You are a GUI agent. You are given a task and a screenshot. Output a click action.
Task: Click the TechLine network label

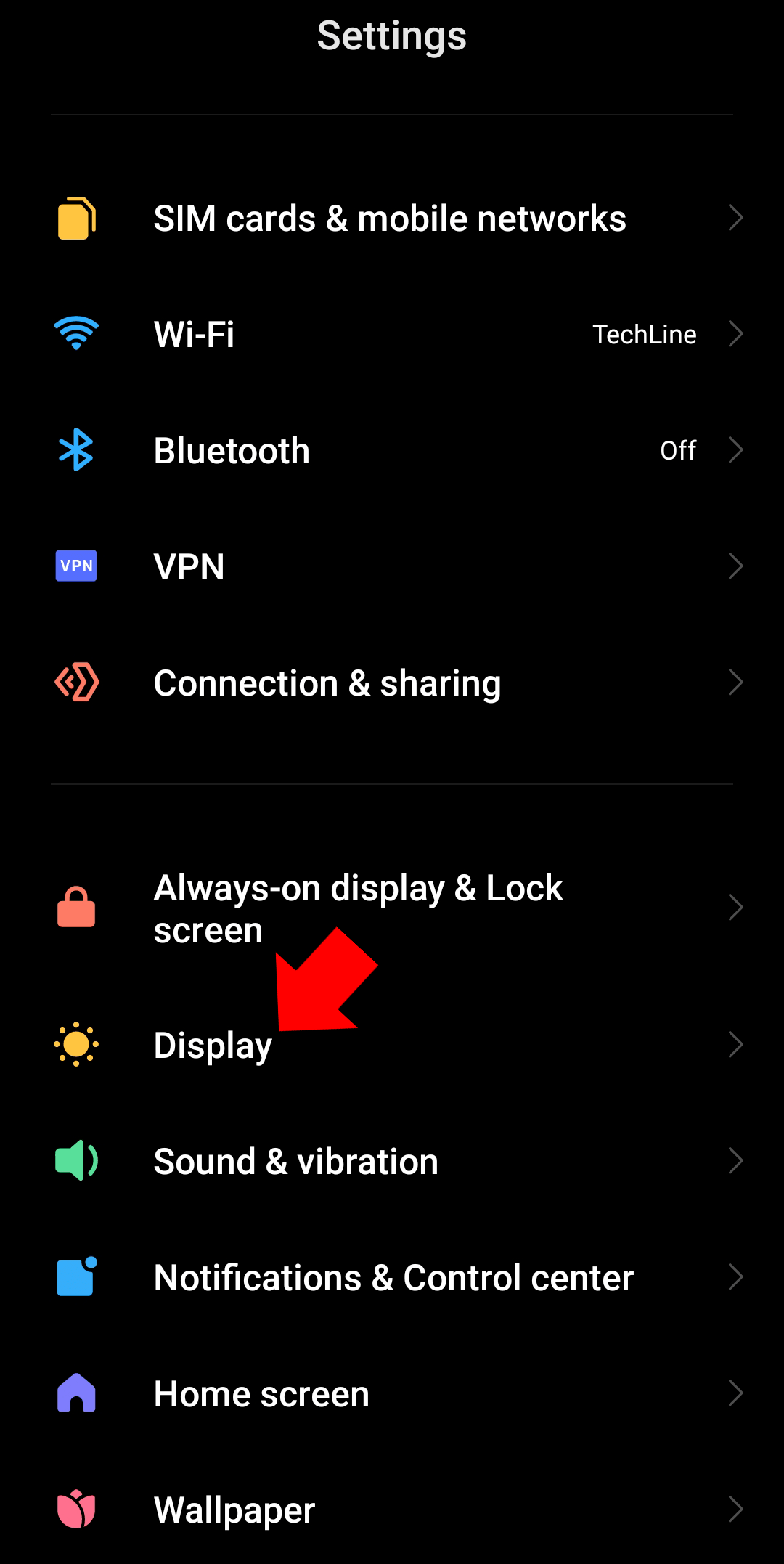click(645, 333)
